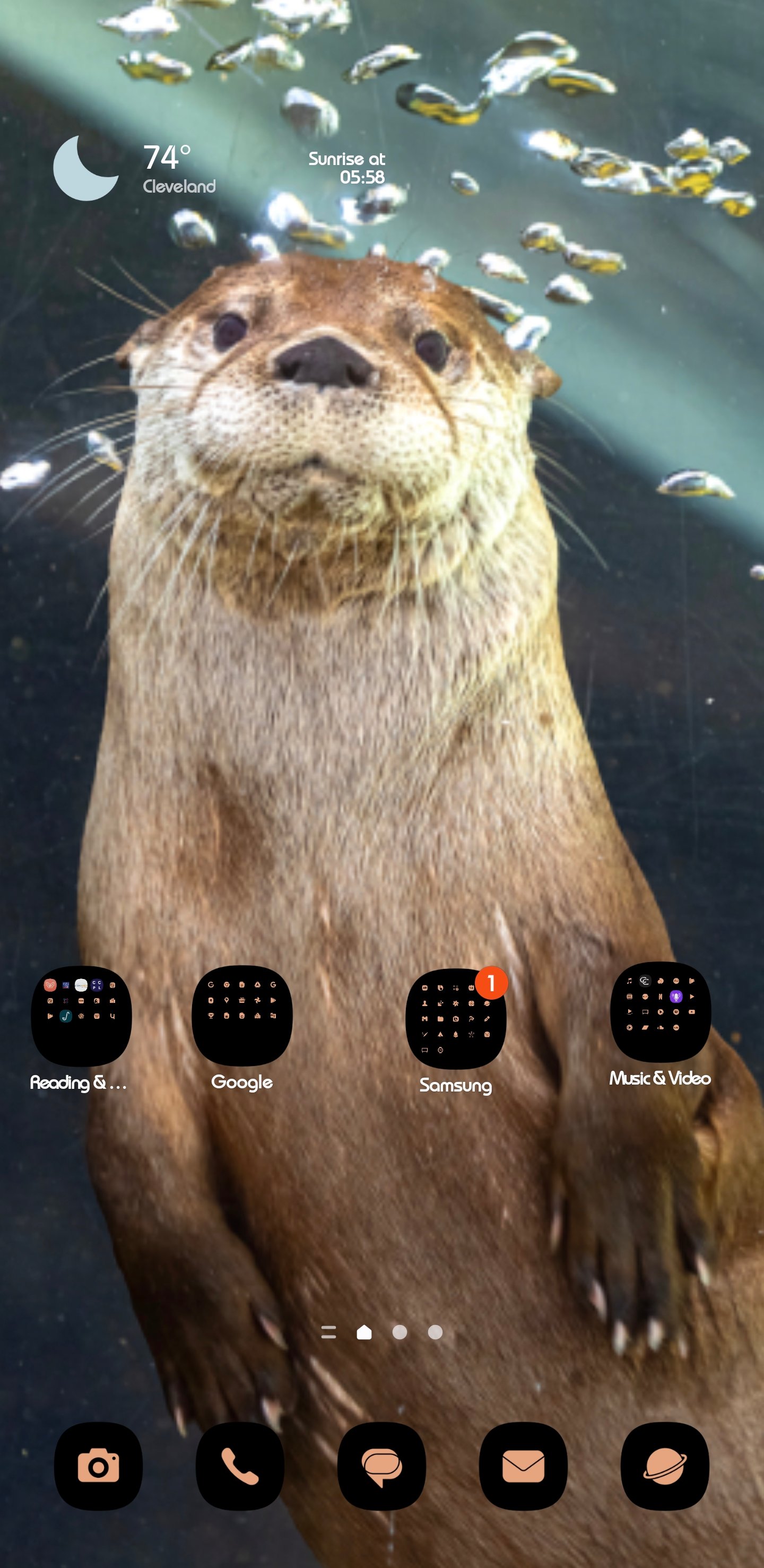Open the leftmost feed page indicator

click(x=328, y=1332)
